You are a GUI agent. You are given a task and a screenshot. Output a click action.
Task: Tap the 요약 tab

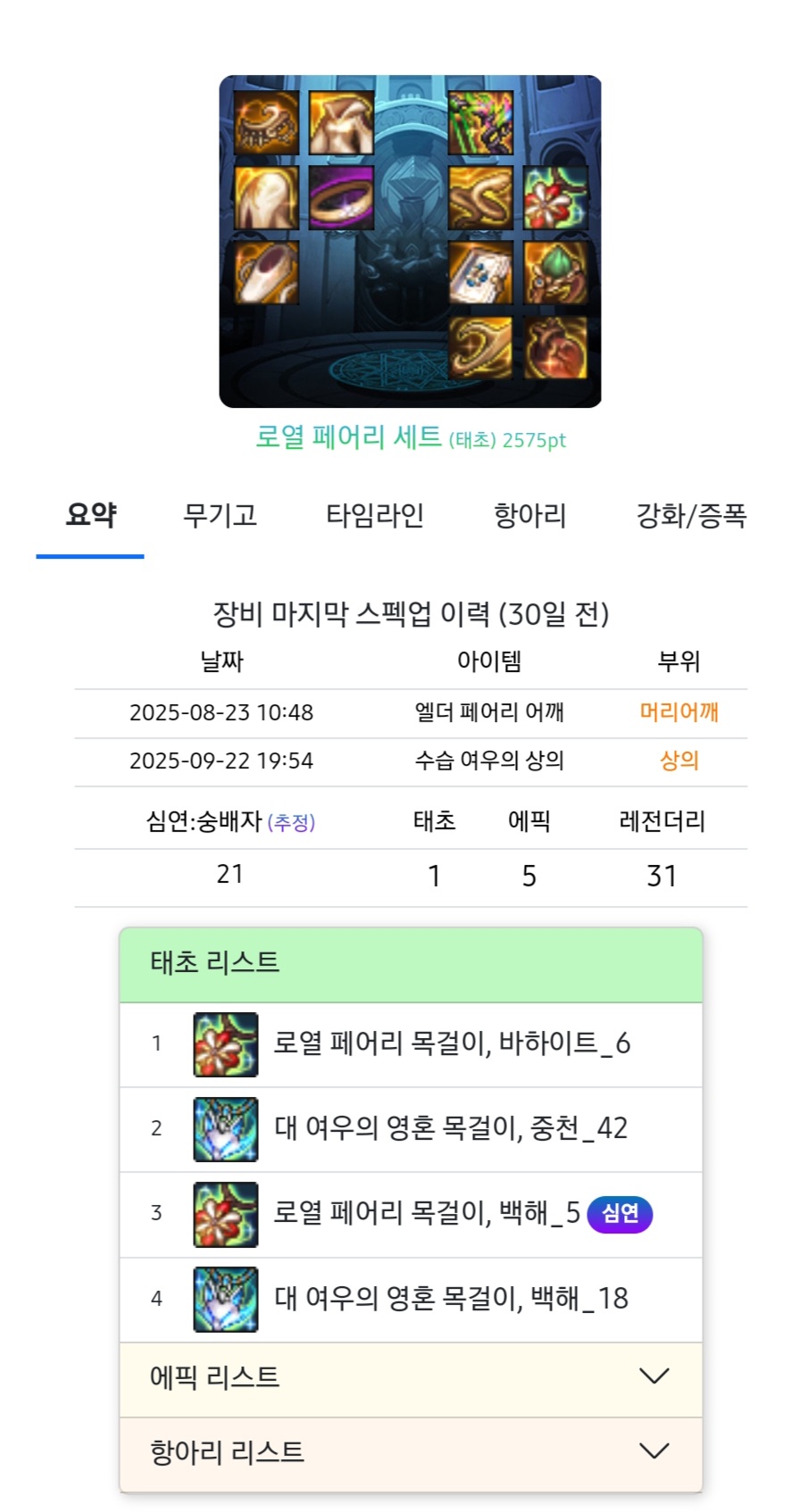point(90,515)
